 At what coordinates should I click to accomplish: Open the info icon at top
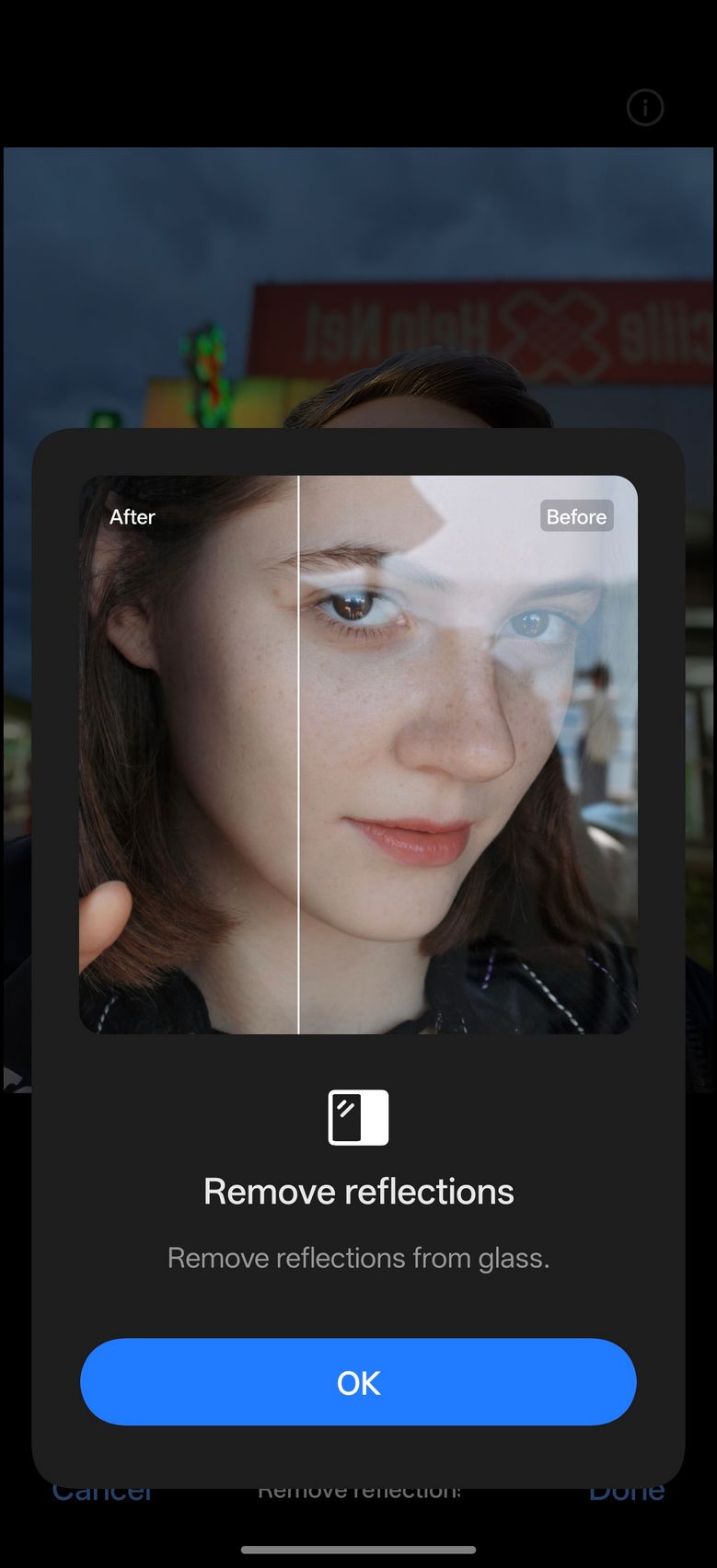pos(645,108)
